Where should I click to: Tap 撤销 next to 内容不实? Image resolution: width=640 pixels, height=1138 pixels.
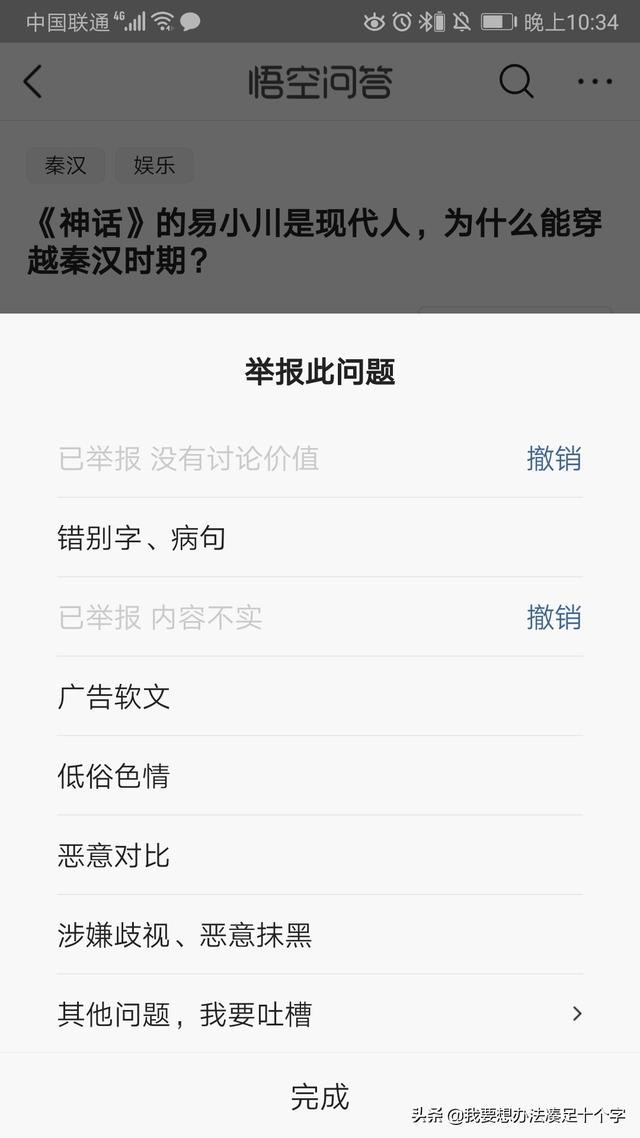[554, 618]
